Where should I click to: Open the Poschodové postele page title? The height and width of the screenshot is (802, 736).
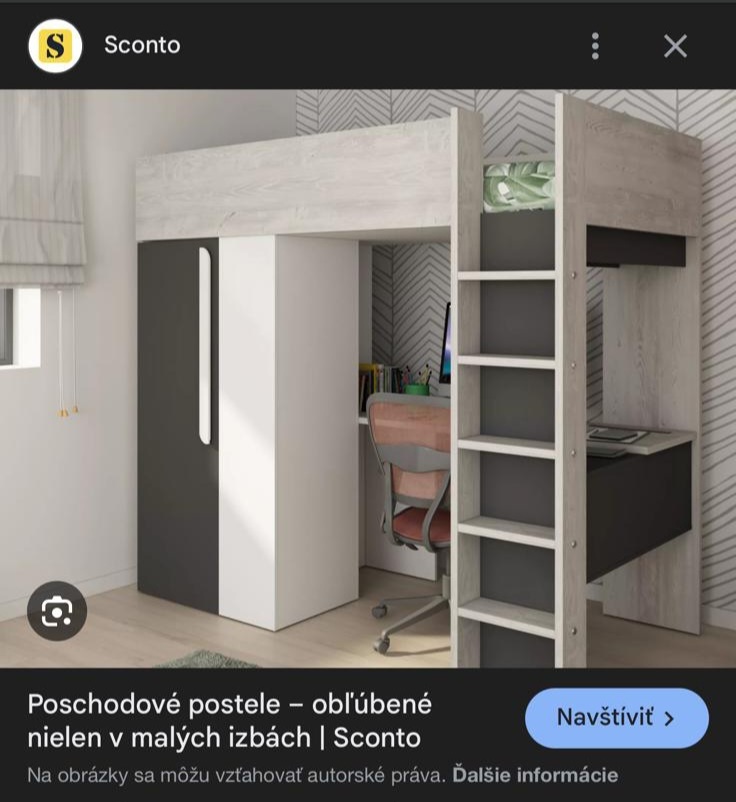coord(229,720)
